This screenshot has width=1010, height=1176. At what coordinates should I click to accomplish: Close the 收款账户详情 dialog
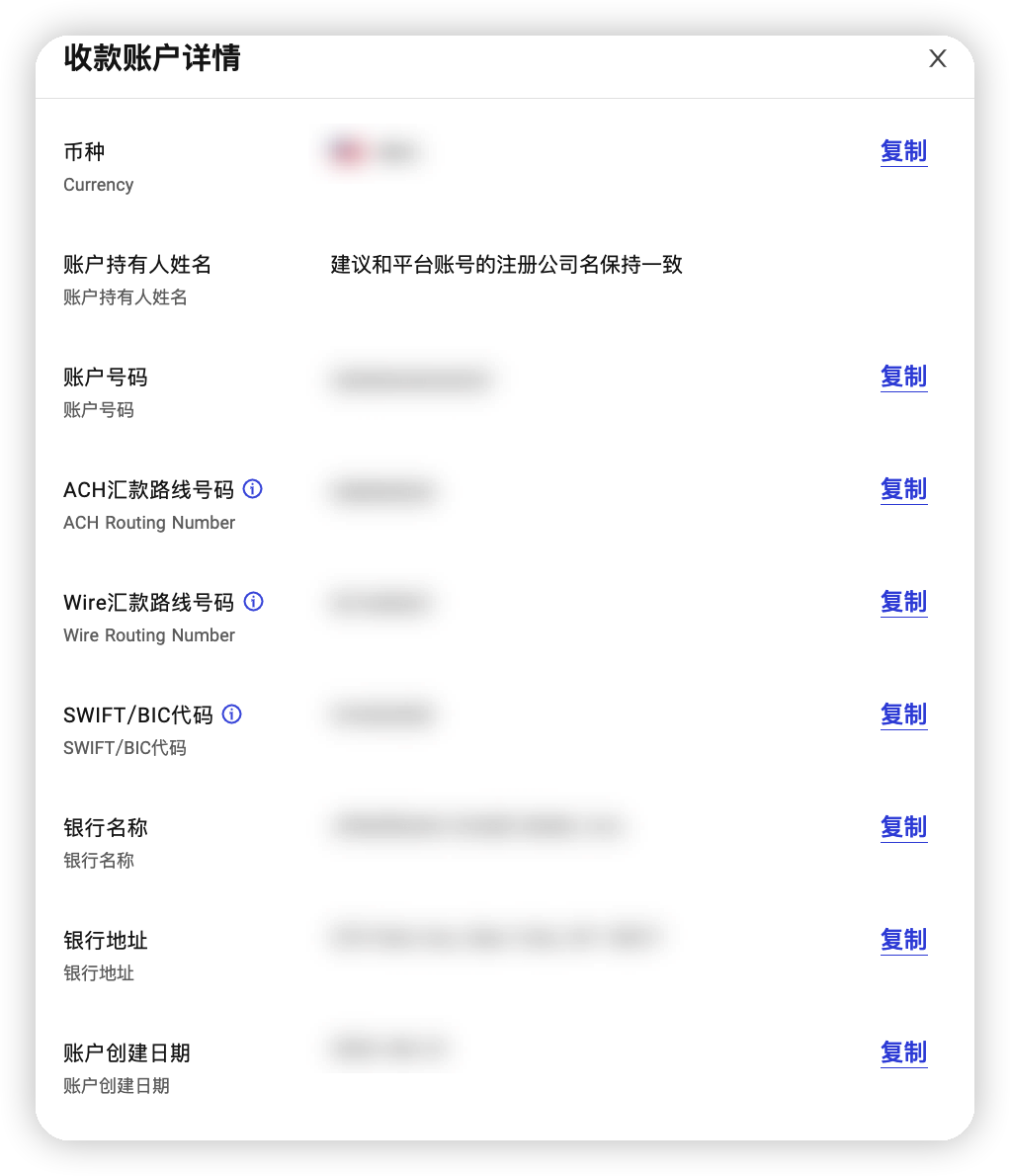937,59
